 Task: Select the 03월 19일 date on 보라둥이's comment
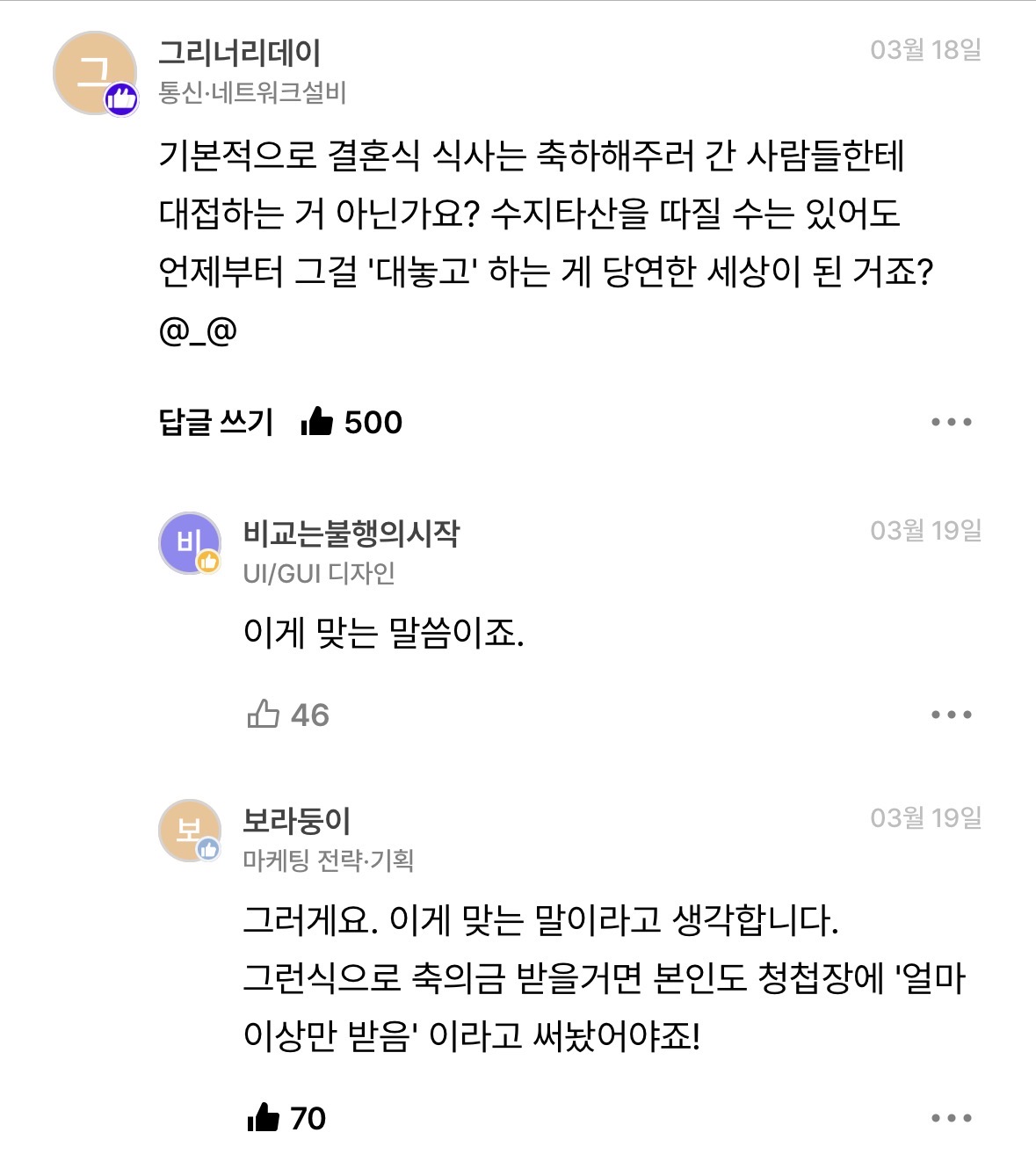(x=926, y=817)
